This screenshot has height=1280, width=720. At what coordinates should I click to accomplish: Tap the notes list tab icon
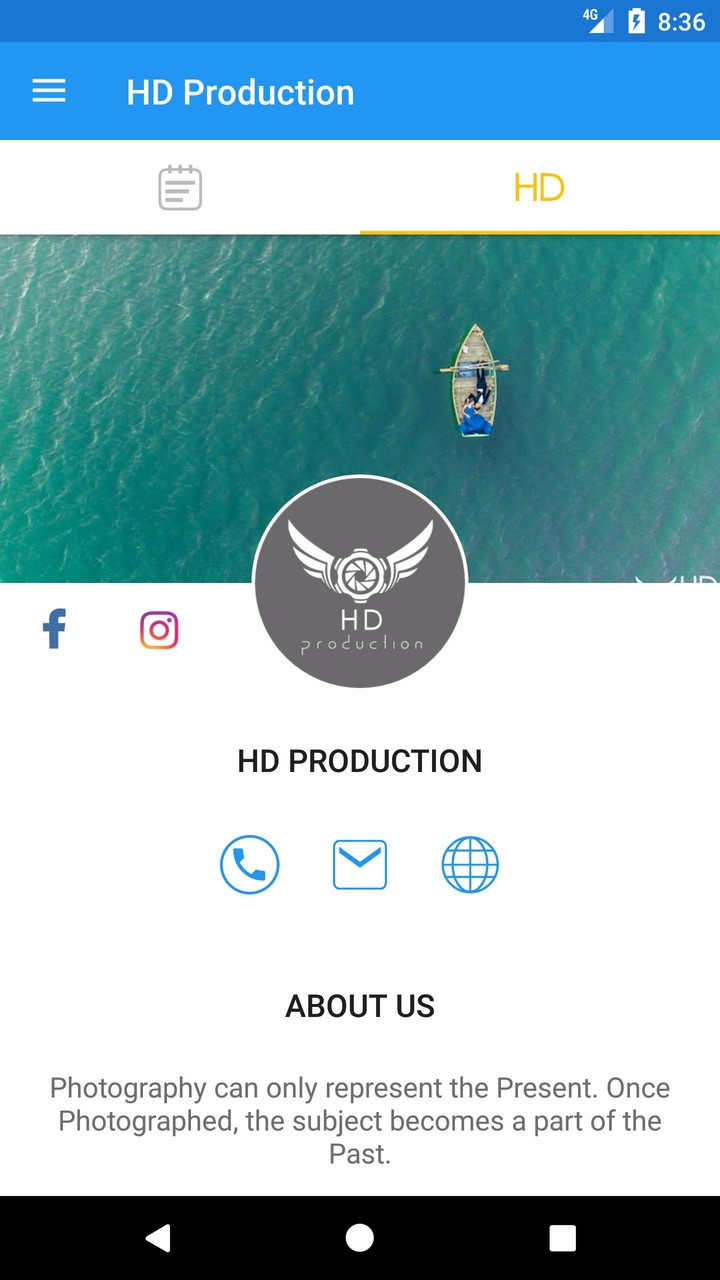coord(179,187)
